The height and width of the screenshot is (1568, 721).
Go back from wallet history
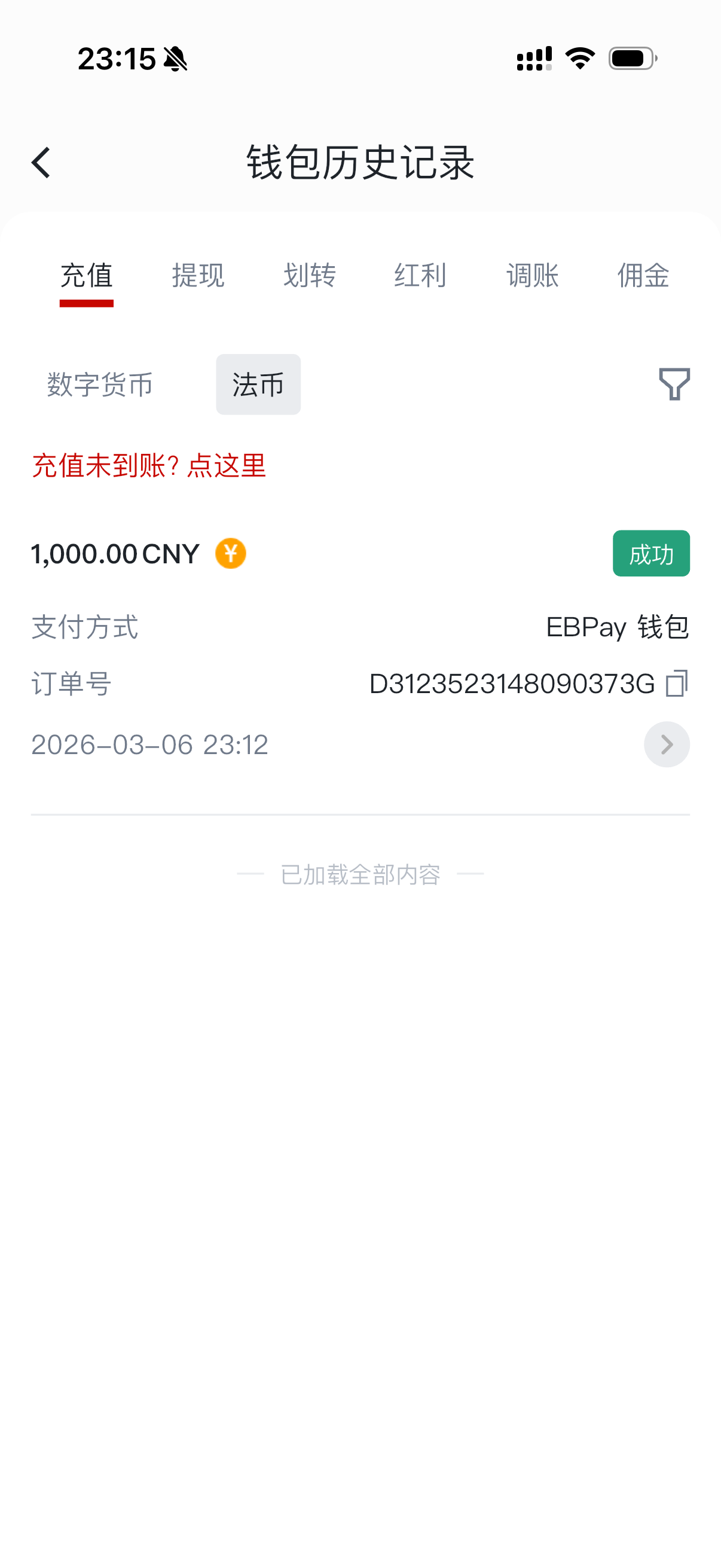point(41,163)
